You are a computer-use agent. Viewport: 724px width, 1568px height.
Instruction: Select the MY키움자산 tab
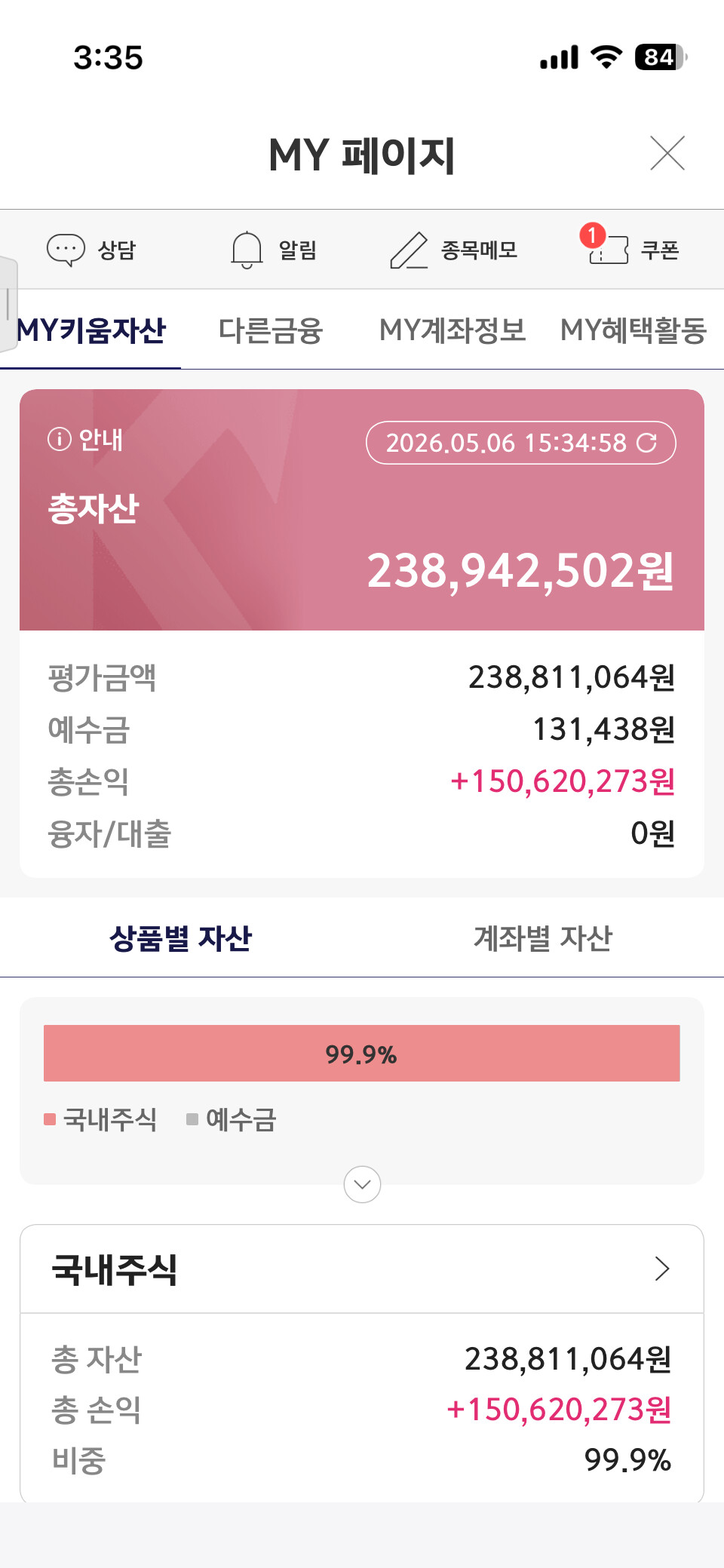tap(90, 330)
